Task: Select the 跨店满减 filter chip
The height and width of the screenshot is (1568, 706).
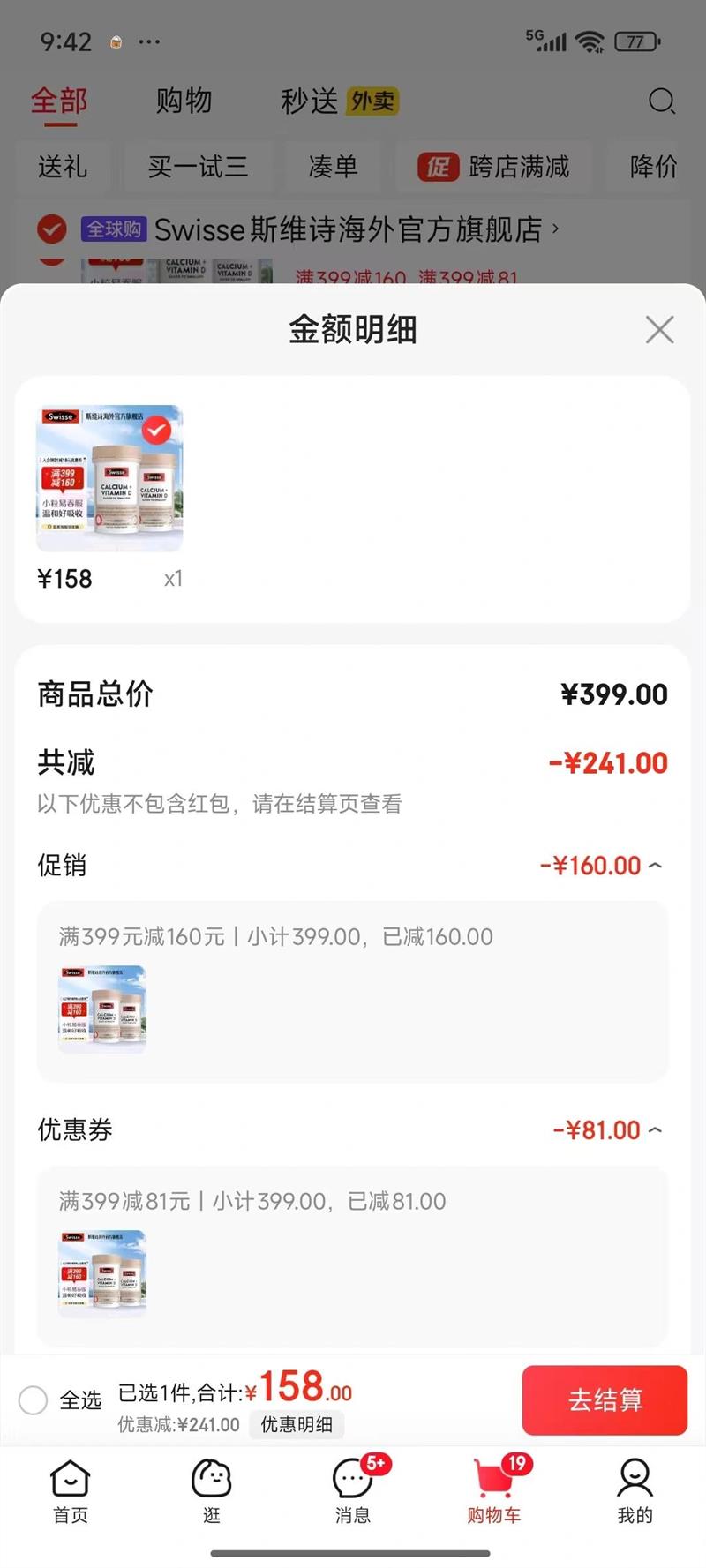Action: pos(494,167)
